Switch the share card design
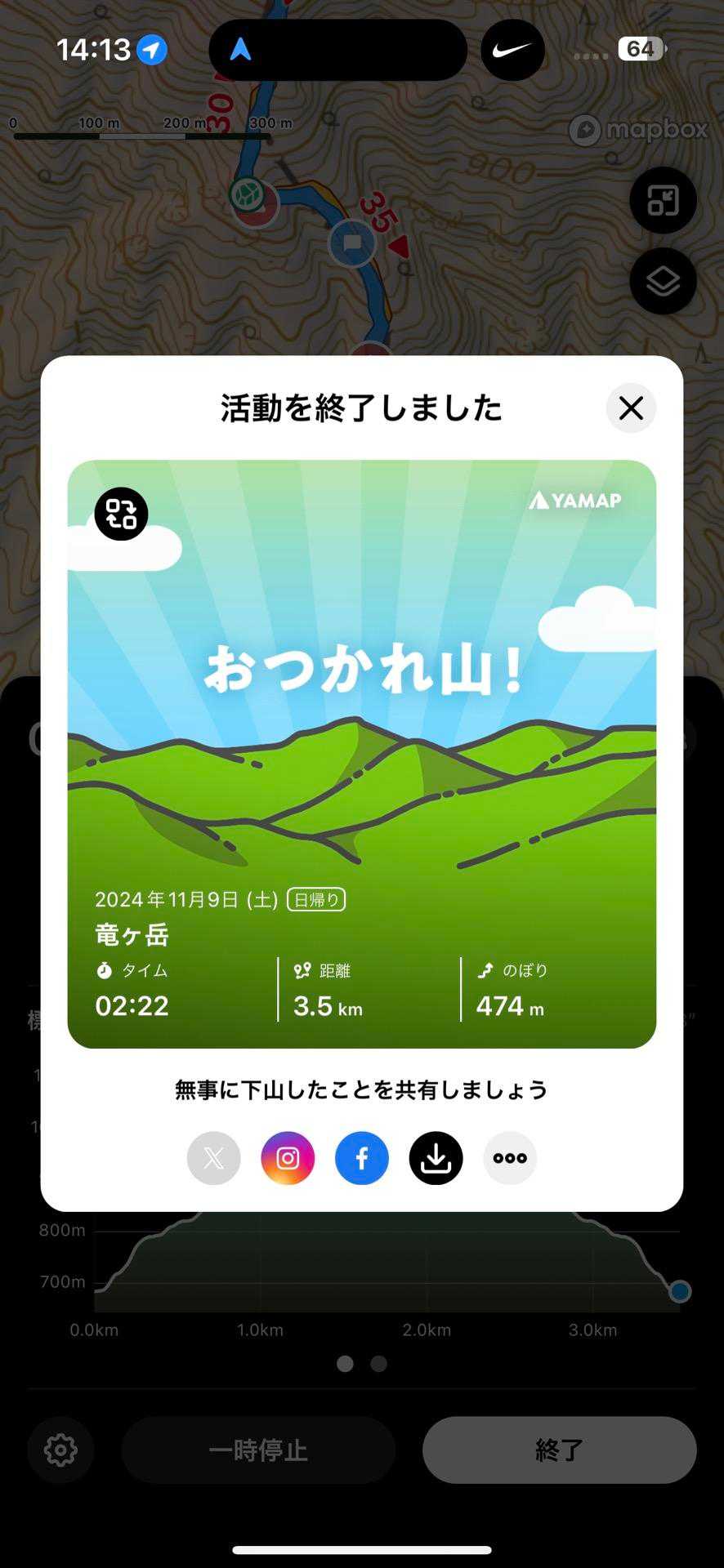This screenshot has width=724, height=1568. [121, 514]
